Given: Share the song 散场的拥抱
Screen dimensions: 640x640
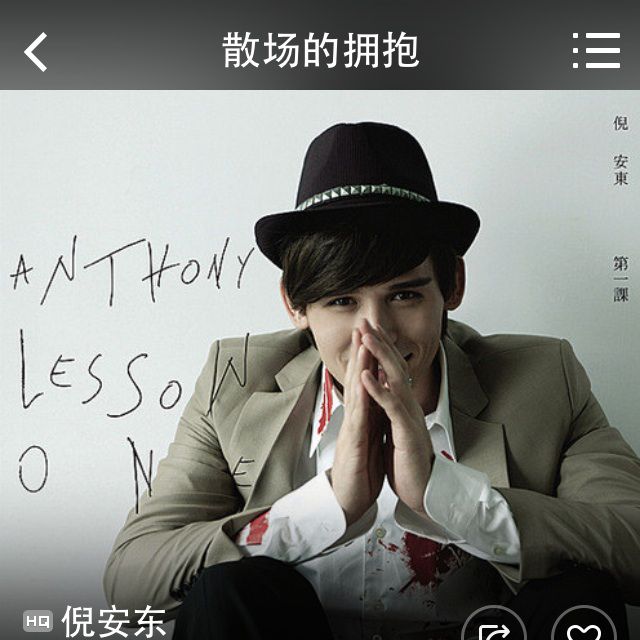Looking at the screenshot, I should coord(493,629).
